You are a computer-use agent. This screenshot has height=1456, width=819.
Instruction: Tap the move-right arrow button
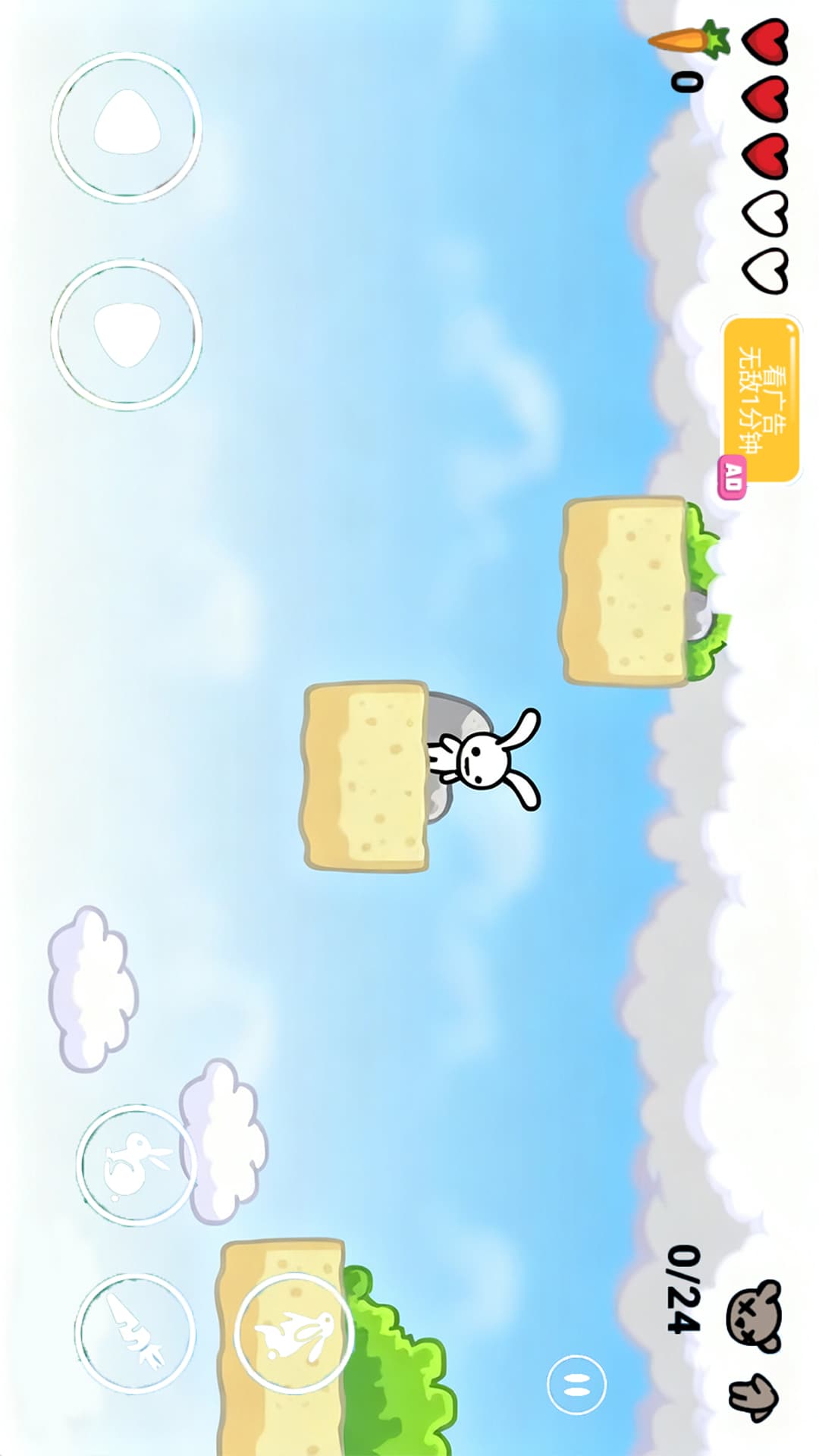pyautogui.click(x=127, y=334)
